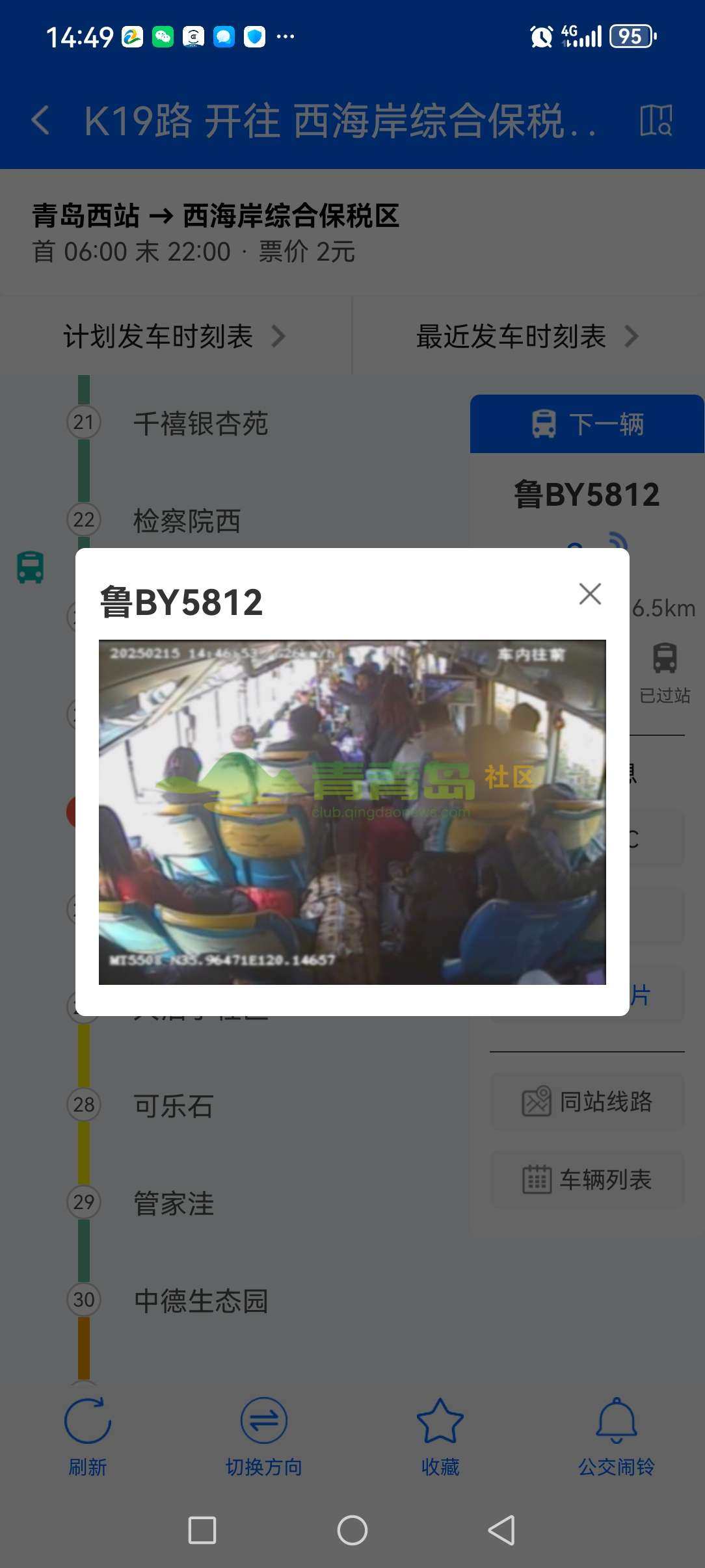705x1568 pixels.
Task: Close the 鲁BY5812 camera image dialog
Action: (590, 594)
